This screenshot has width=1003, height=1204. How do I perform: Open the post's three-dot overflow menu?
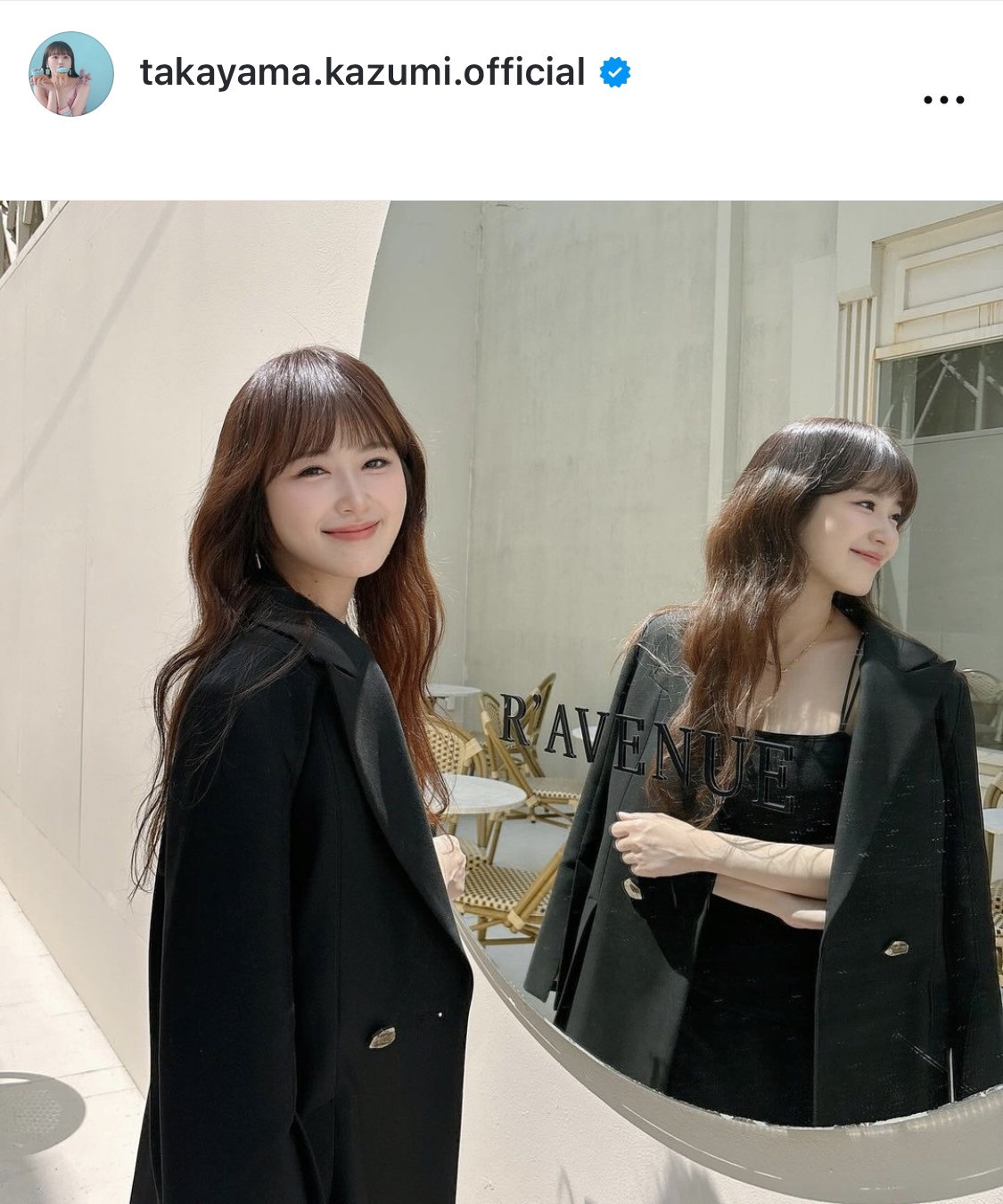[943, 100]
